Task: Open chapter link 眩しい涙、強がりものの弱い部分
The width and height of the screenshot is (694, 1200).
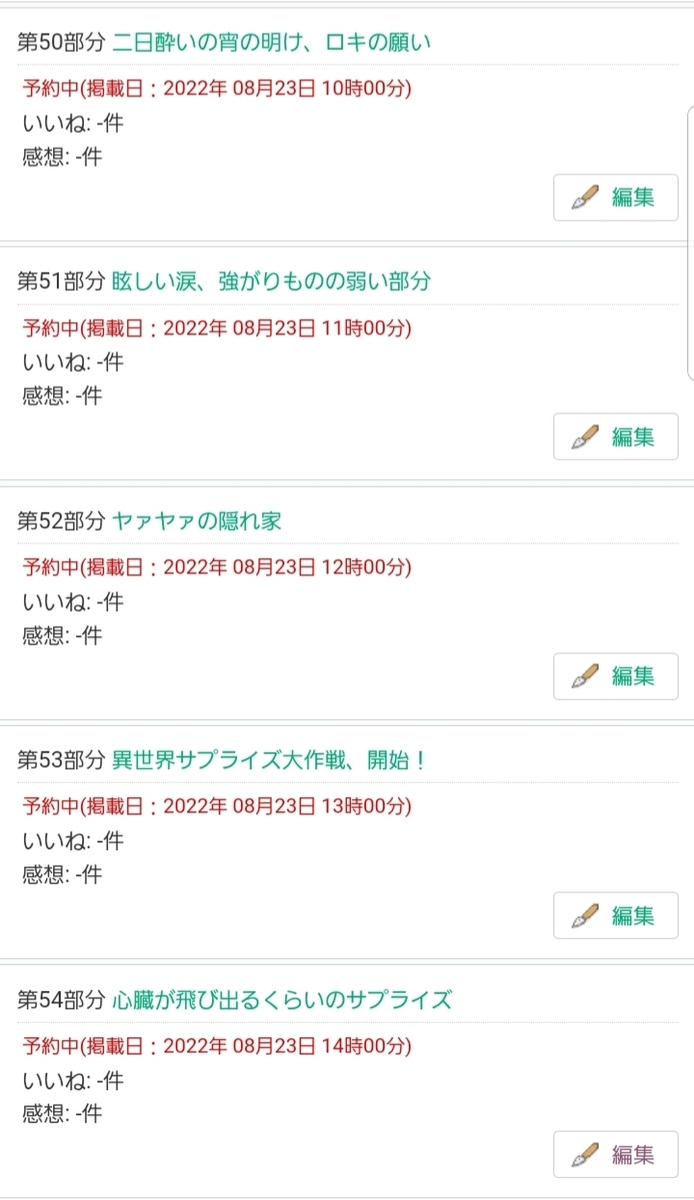Action: [x=271, y=281]
